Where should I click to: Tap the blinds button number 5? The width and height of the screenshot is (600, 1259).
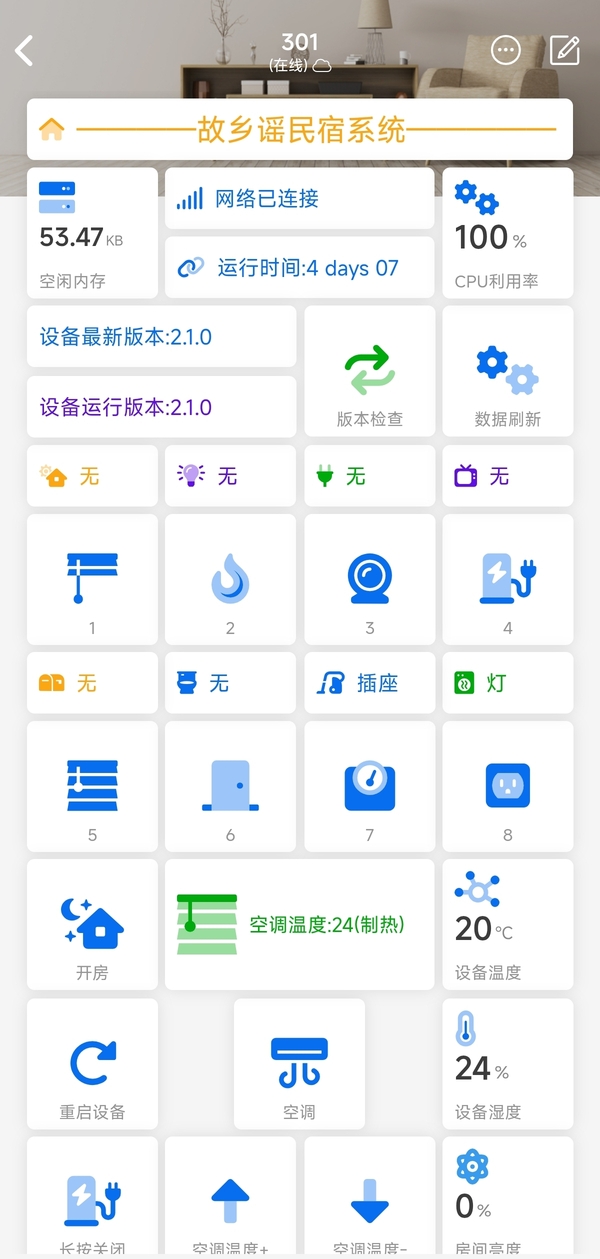click(92, 786)
